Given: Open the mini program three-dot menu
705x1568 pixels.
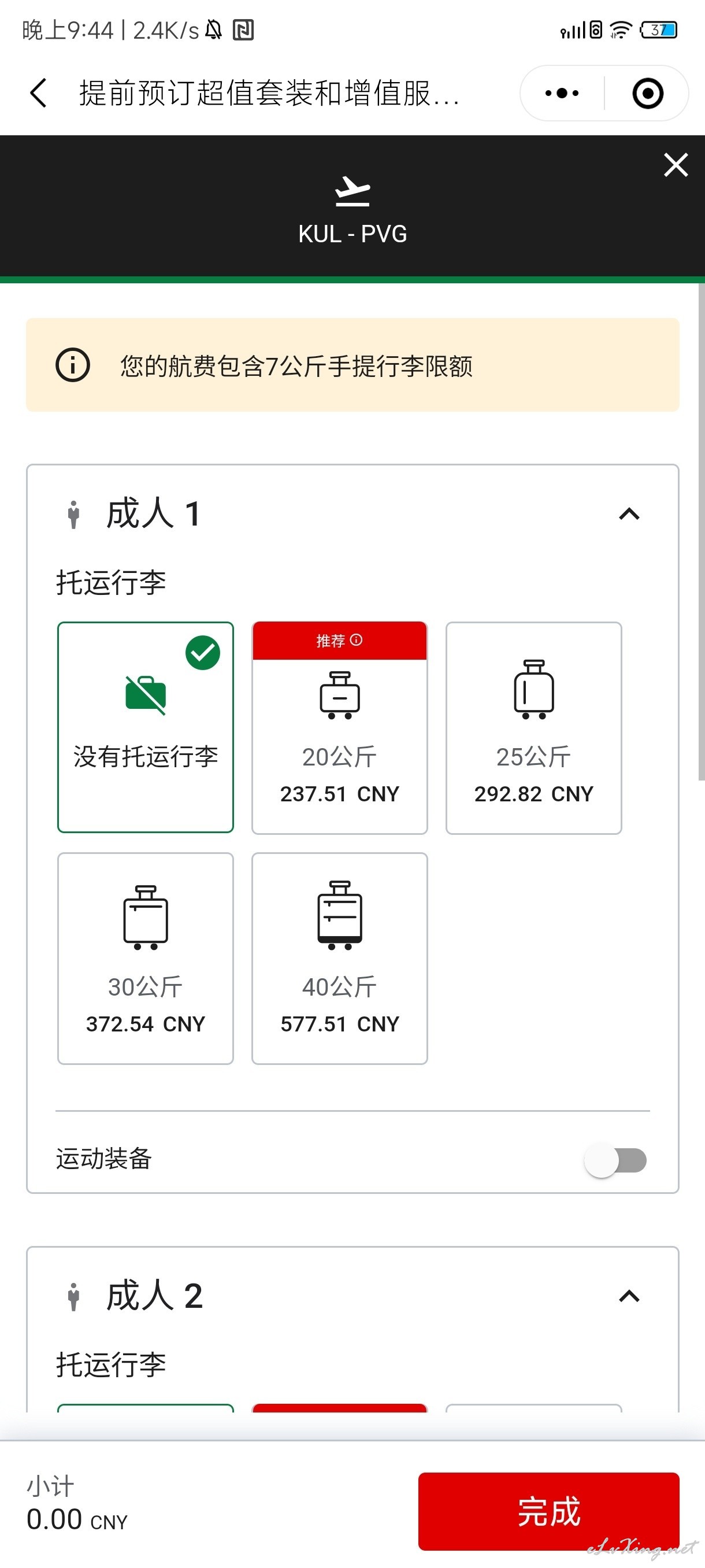Looking at the screenshot, I should pyautogui.click(x=562, y=93).
